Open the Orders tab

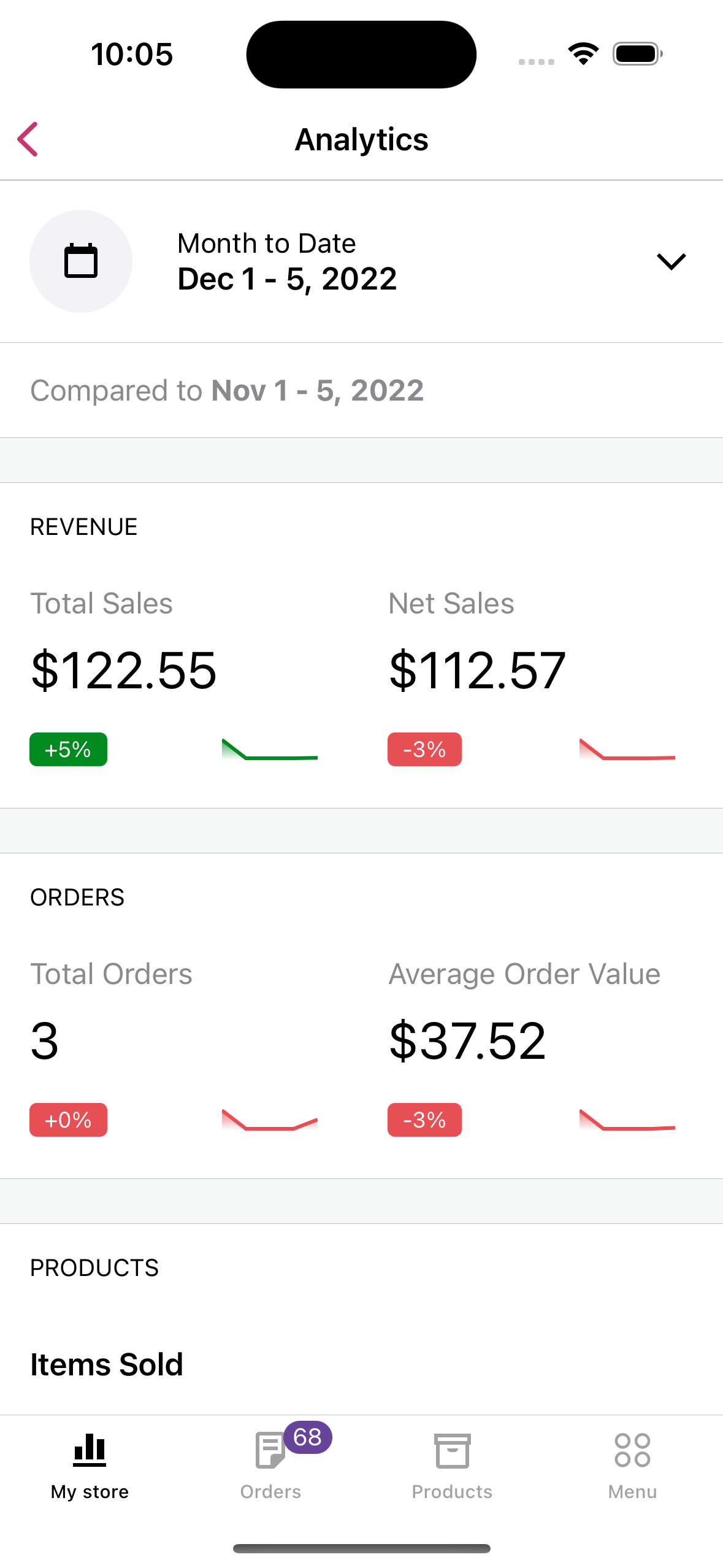tap(271, 1466)
